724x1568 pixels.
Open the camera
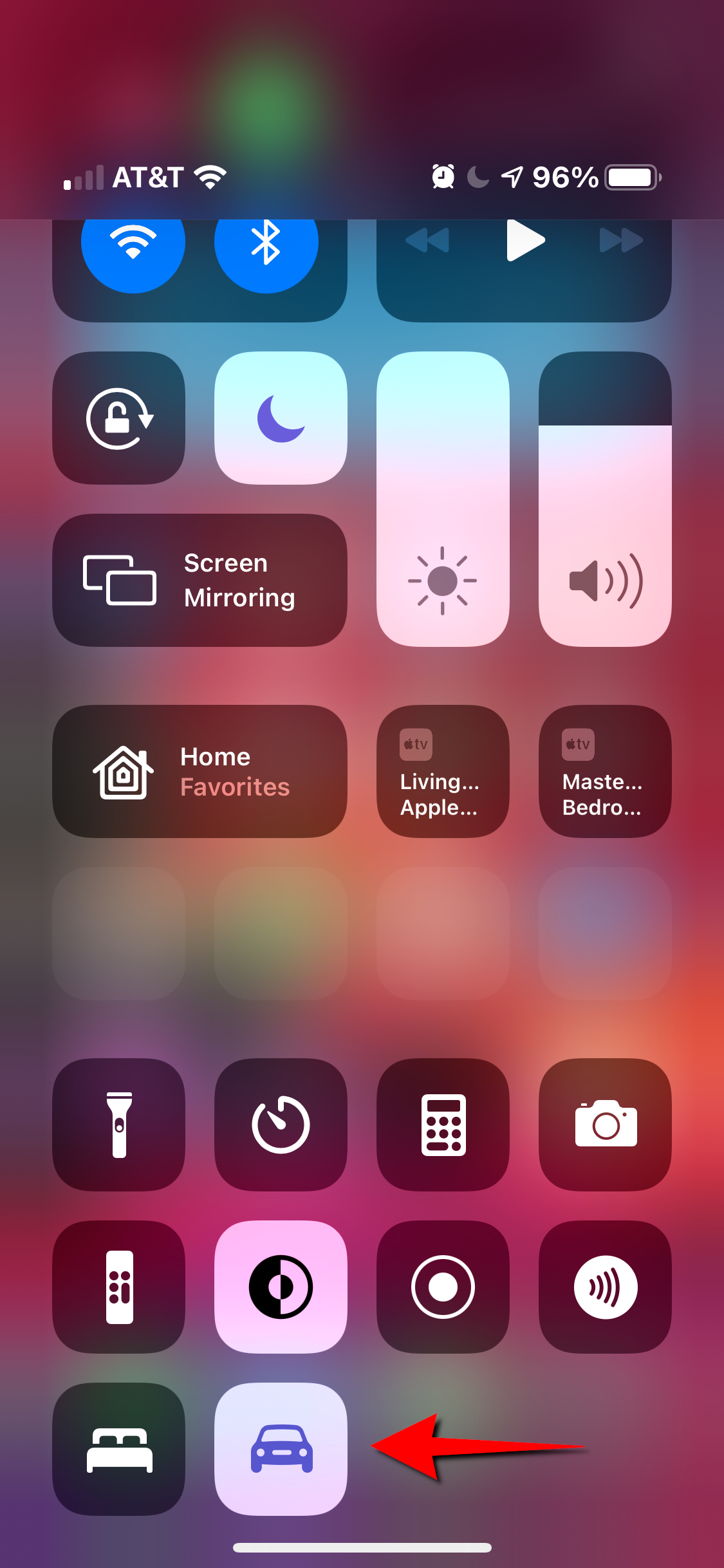[605, 1125]
